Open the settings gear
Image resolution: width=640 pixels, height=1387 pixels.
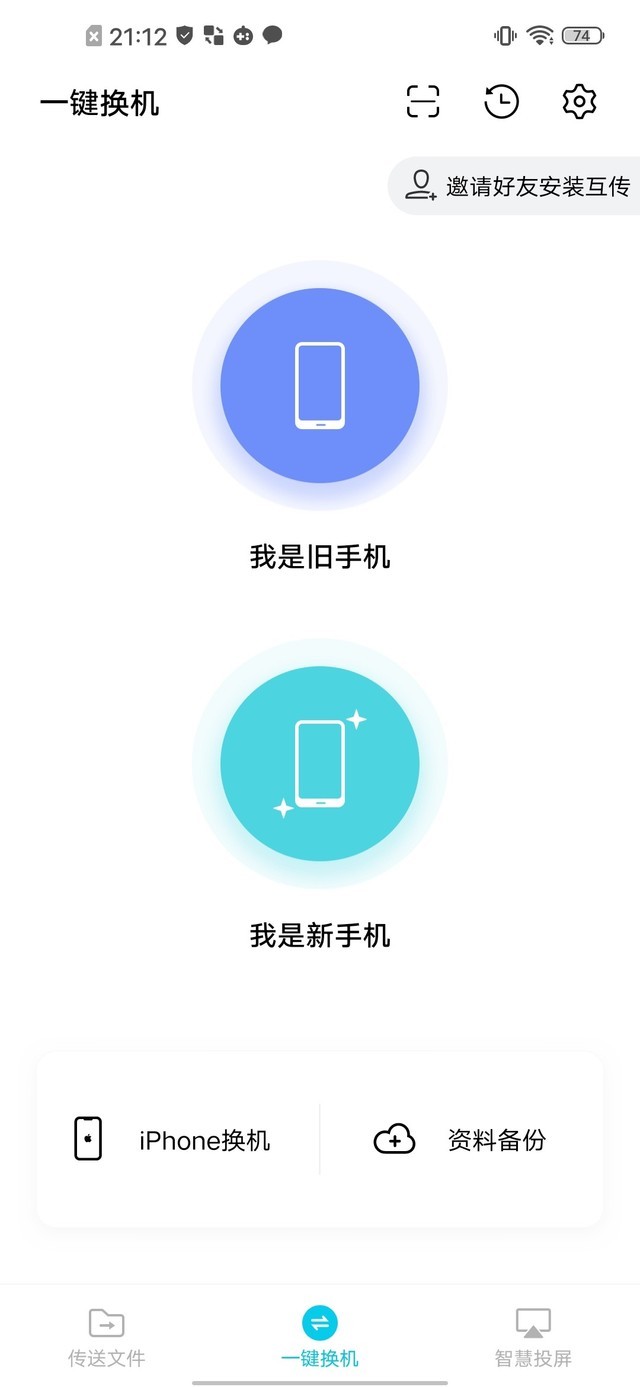point(579,102)
